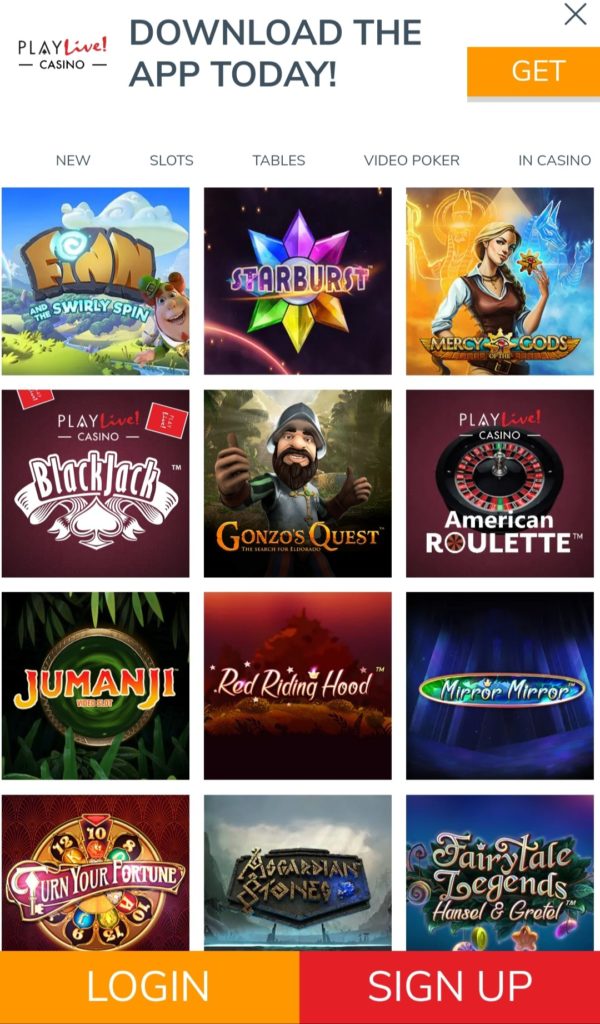This screenshot has width=600, height=1024.
Task: Launch the Jumanji video slot
Action: pos(96,685)
